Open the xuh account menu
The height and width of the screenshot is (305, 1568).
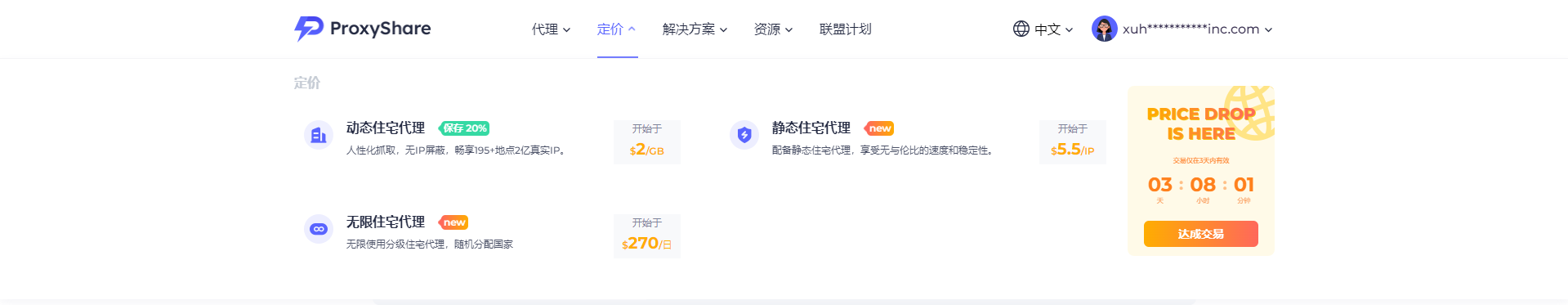point(1182,29)
